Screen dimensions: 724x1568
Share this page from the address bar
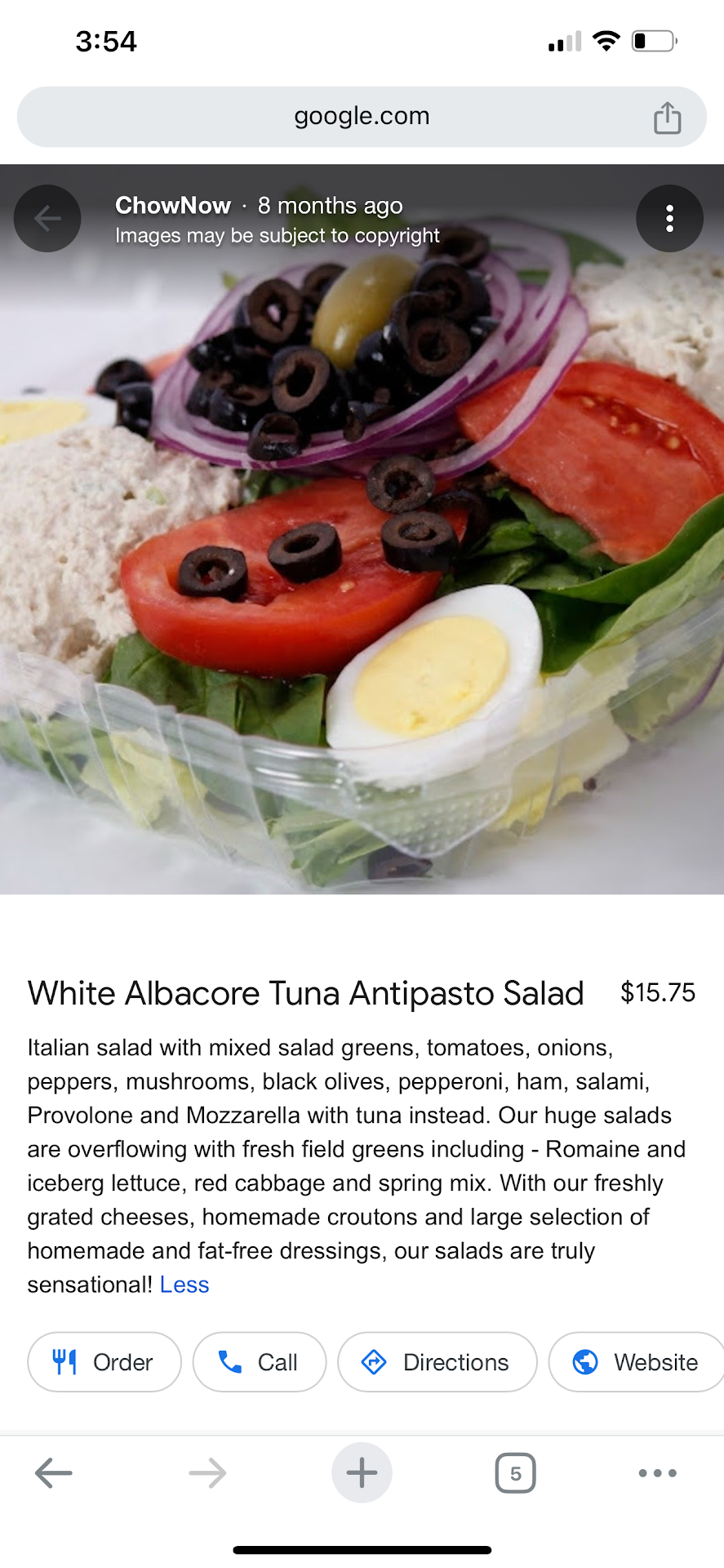[x=667, y=118]
